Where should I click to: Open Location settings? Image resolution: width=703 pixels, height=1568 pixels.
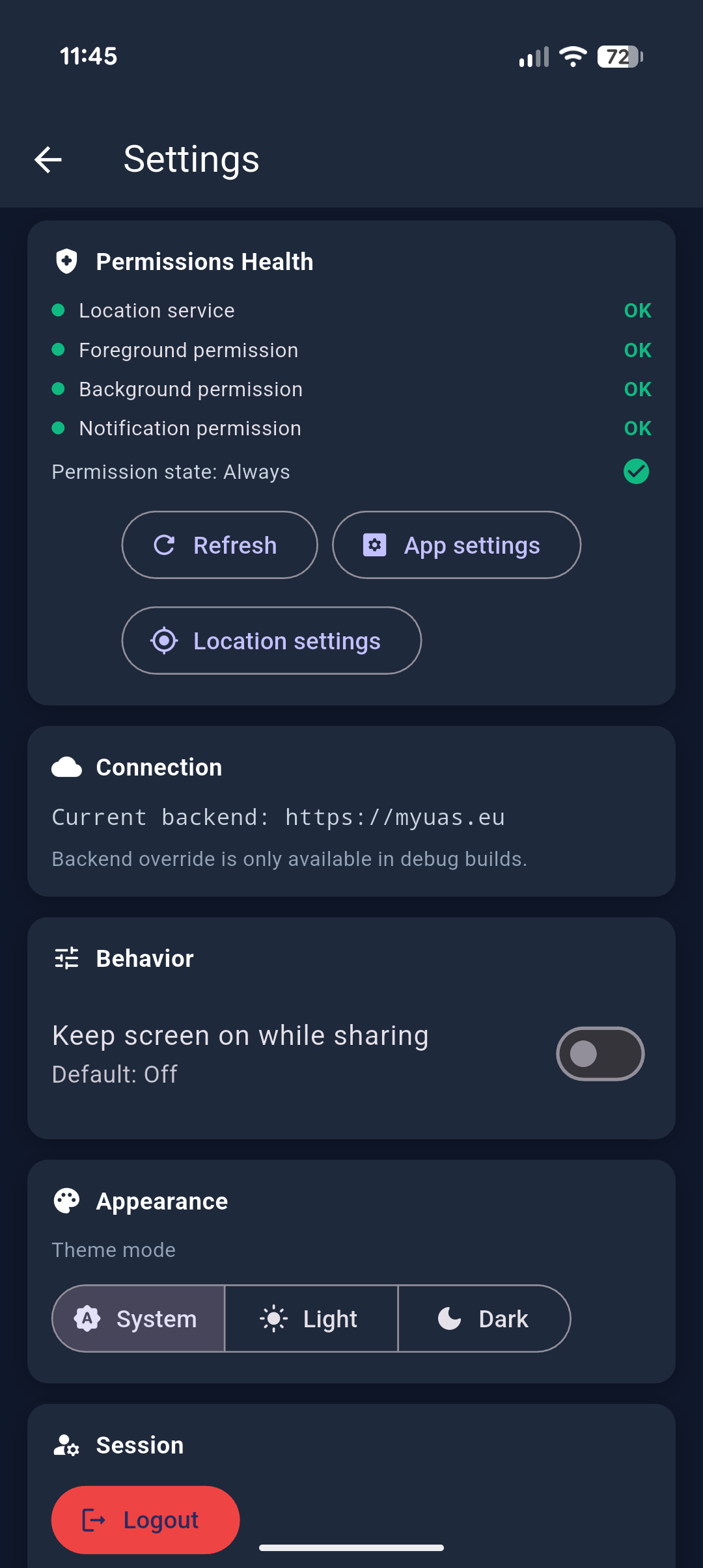click(x=271, y=641)
